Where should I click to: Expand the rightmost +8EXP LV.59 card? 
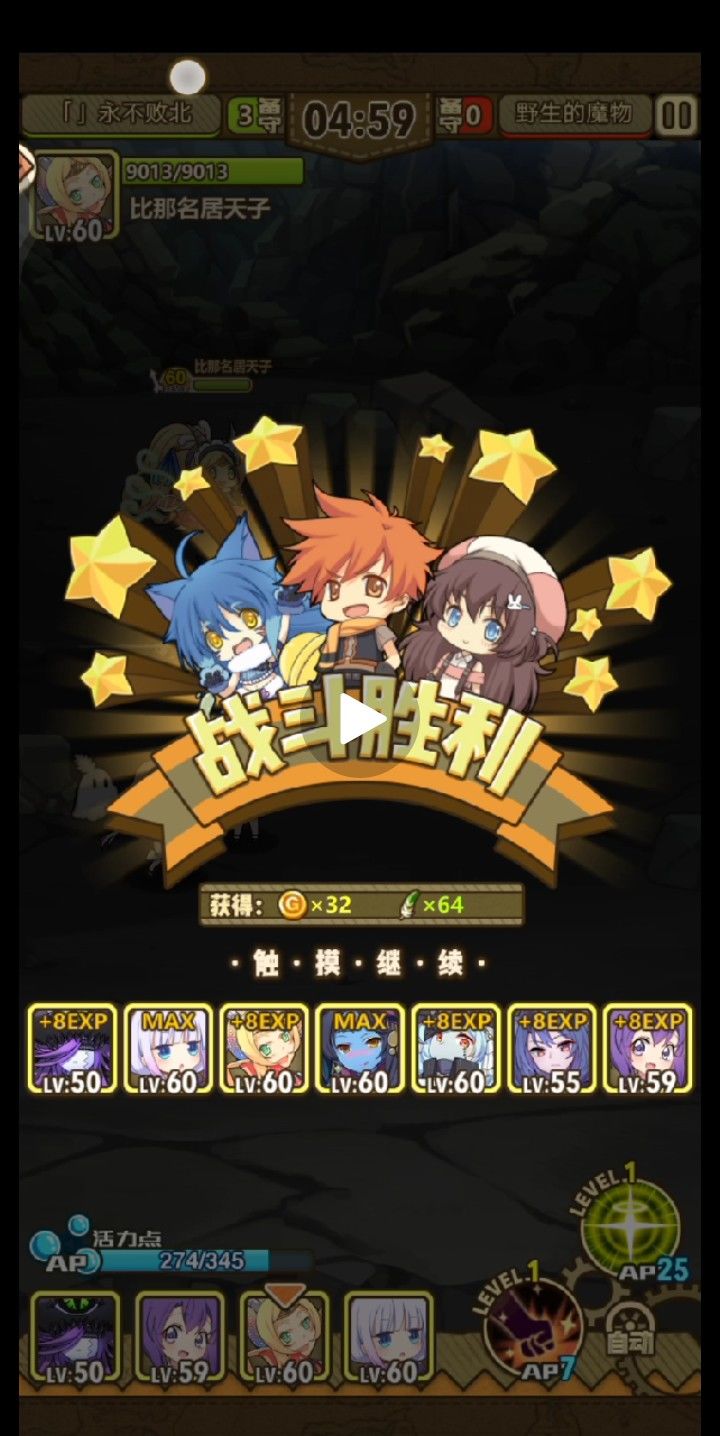tap(649, 1047)
